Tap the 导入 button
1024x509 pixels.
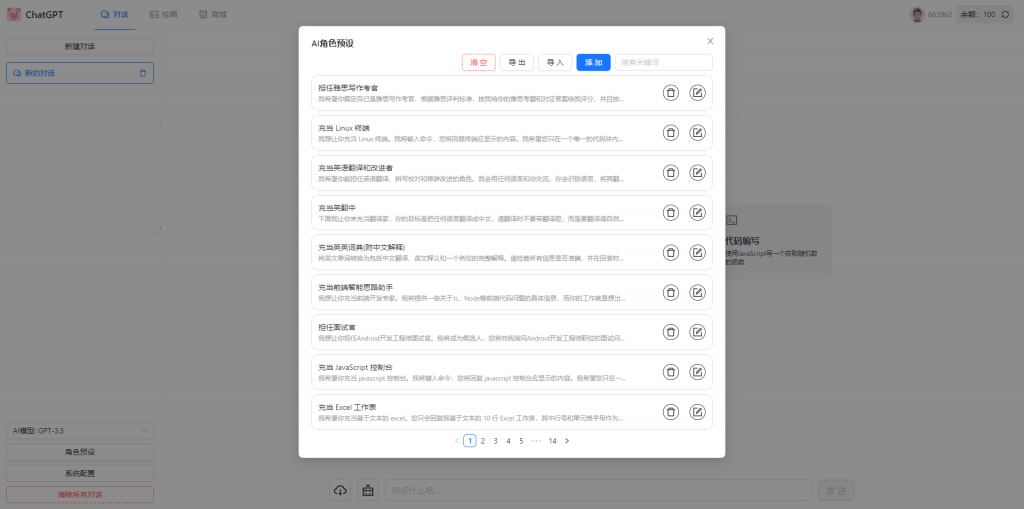click(x=555, y=62)
